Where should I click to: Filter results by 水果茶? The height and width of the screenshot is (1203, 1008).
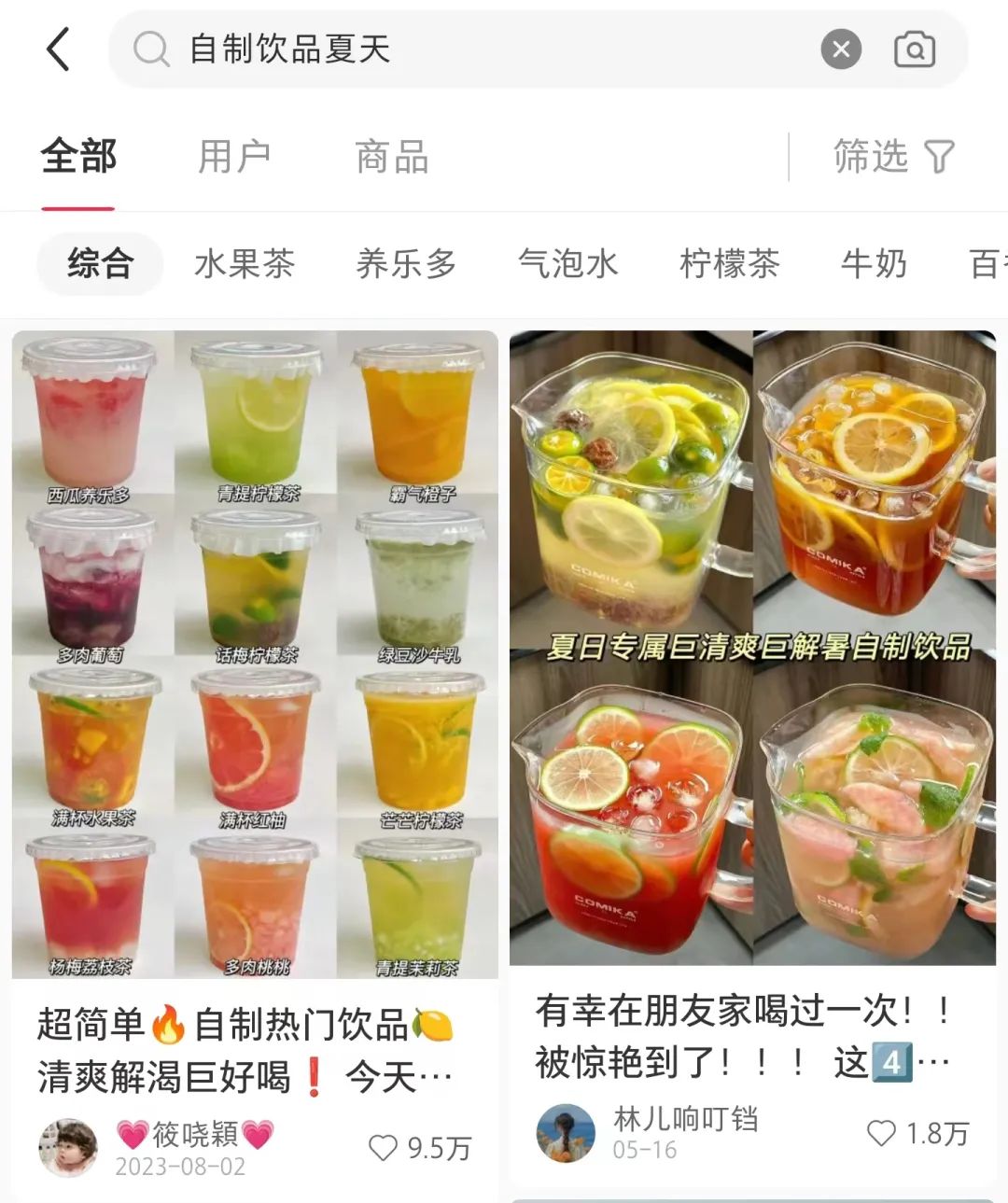(245, 264)
